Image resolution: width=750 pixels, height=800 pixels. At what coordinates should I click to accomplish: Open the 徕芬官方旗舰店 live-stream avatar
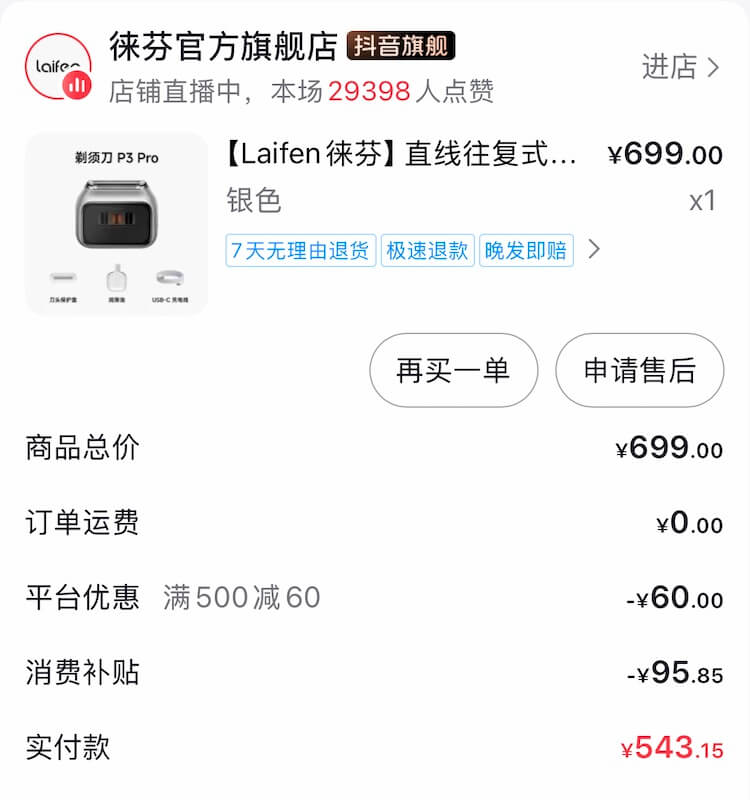[58, 67]
